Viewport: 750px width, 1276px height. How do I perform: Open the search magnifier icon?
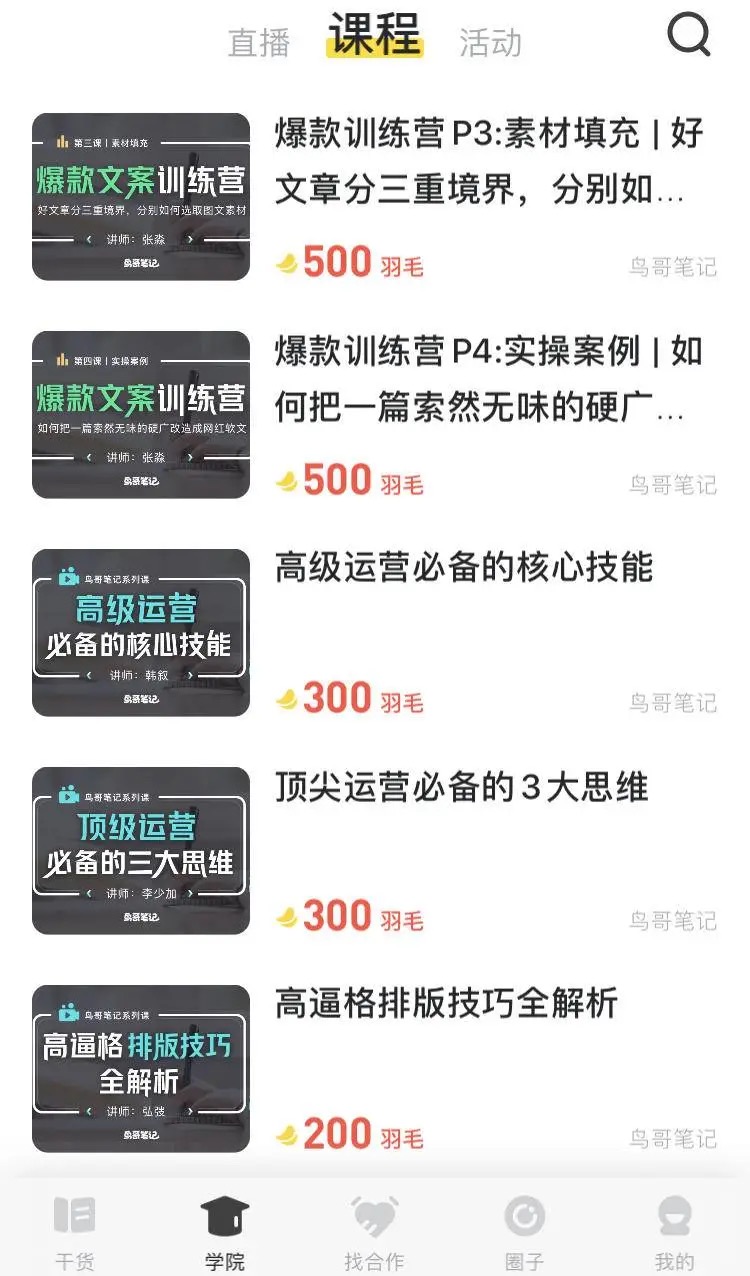(689, 36)
